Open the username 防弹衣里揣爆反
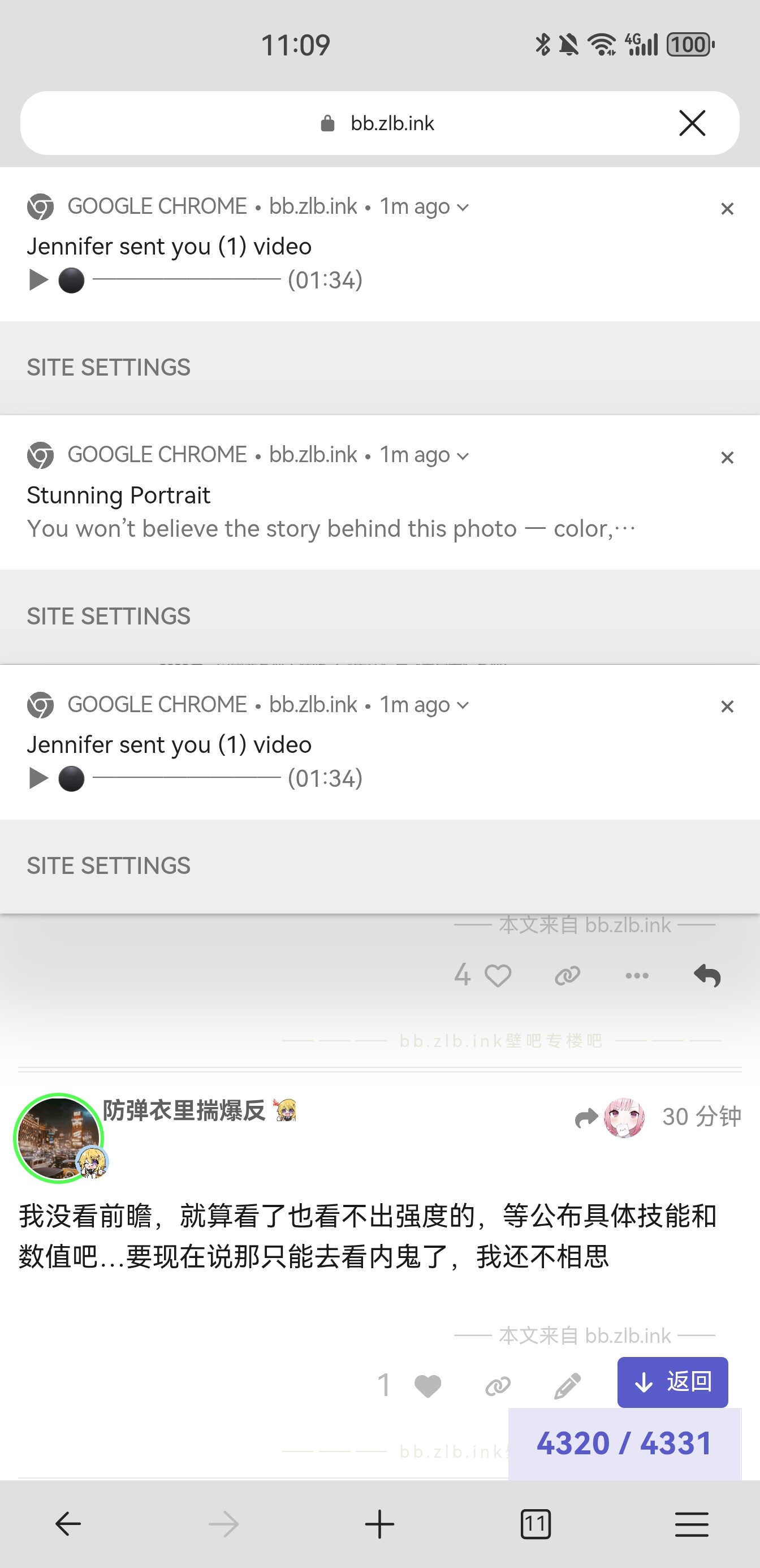760x1568 pixels. 184,1111
